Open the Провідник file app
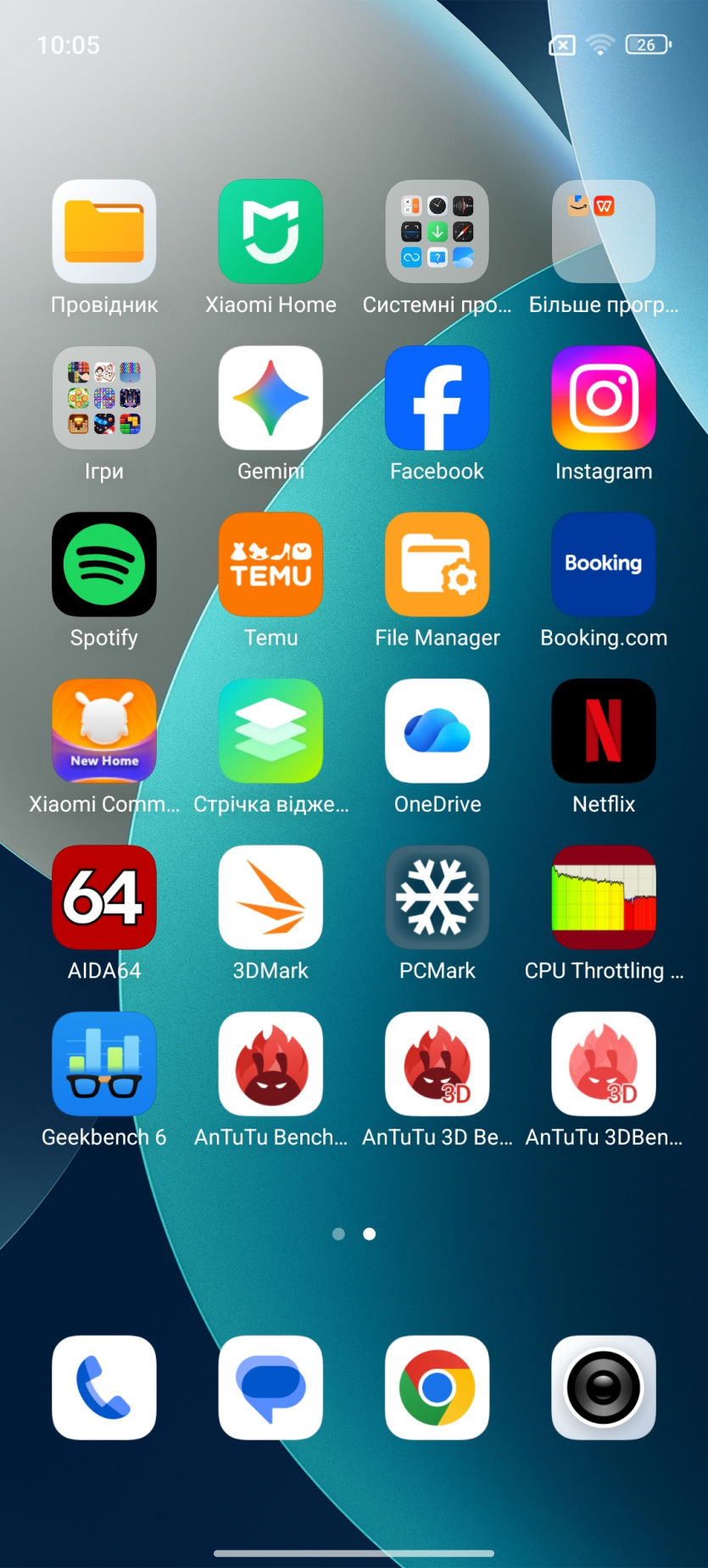This screenshot has height=1568, width=708. click(104, 232)
